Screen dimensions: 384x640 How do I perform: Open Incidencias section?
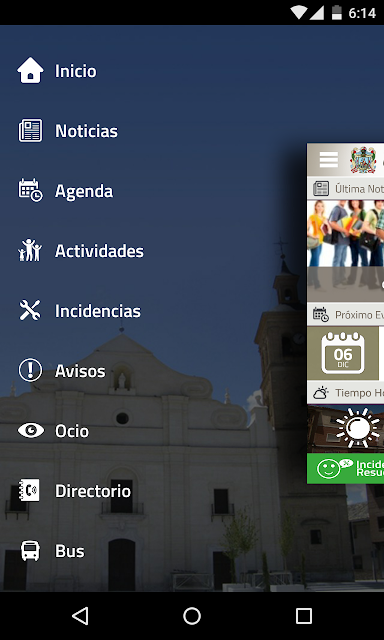(79, 311)
